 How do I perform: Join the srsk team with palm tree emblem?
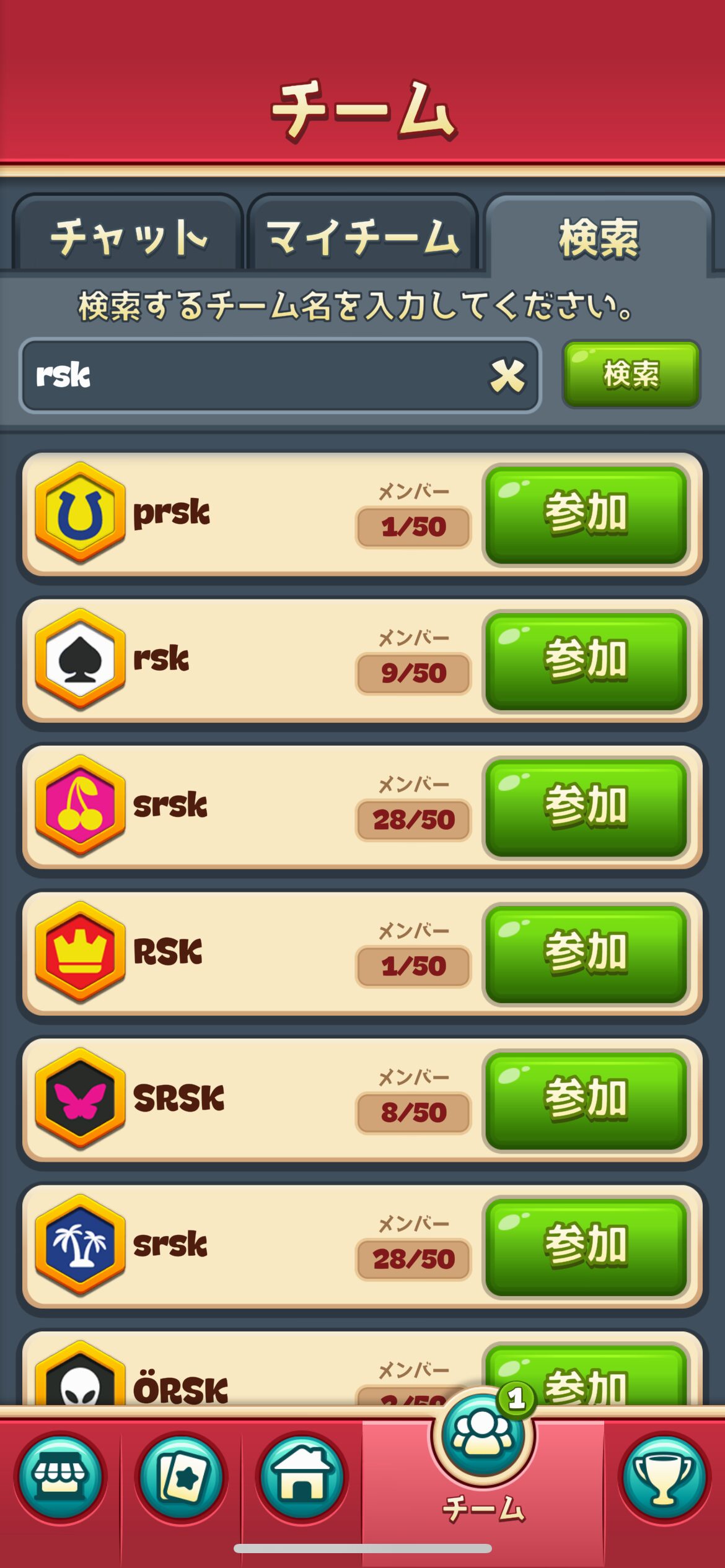coord(586,1246)
